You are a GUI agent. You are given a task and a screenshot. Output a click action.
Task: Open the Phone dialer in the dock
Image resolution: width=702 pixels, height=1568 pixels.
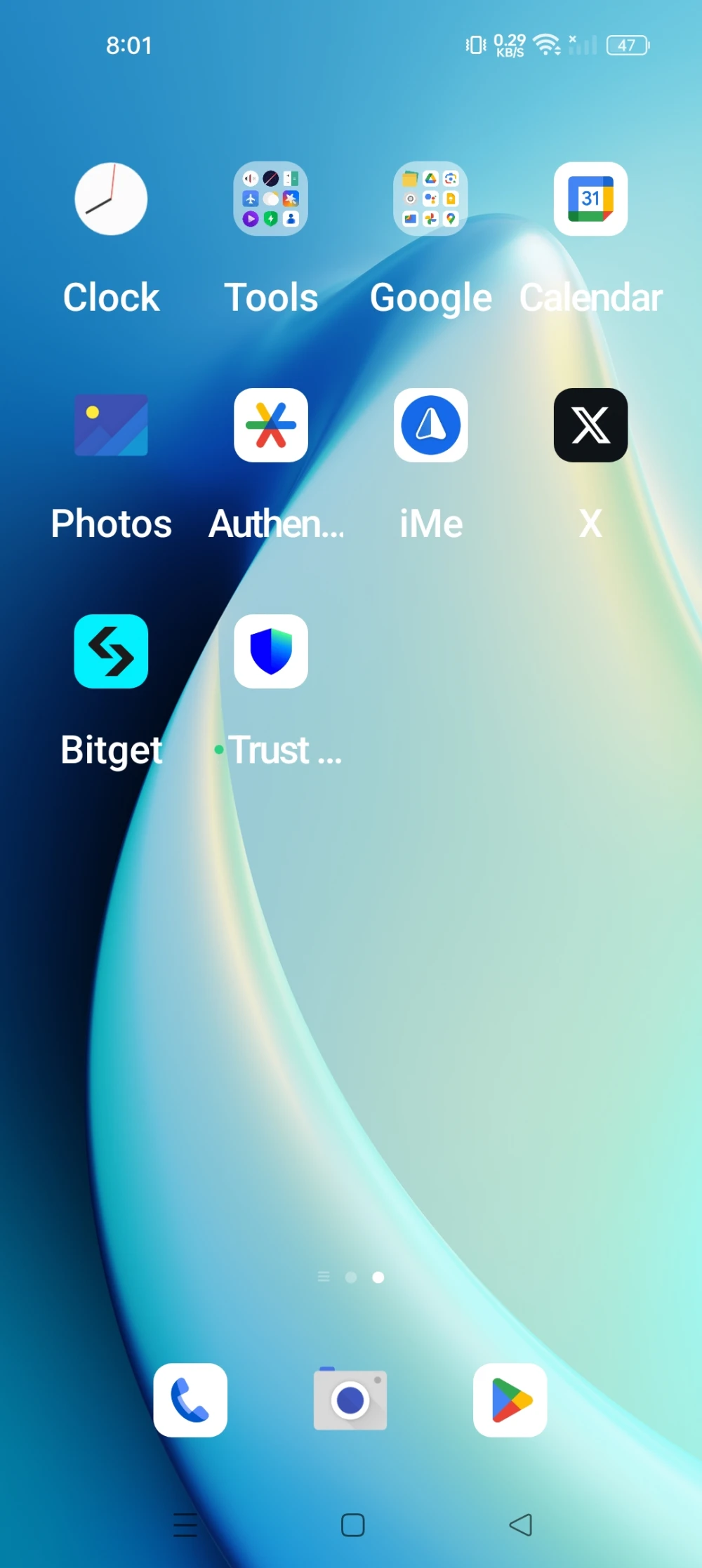(x=190, y=1400)
